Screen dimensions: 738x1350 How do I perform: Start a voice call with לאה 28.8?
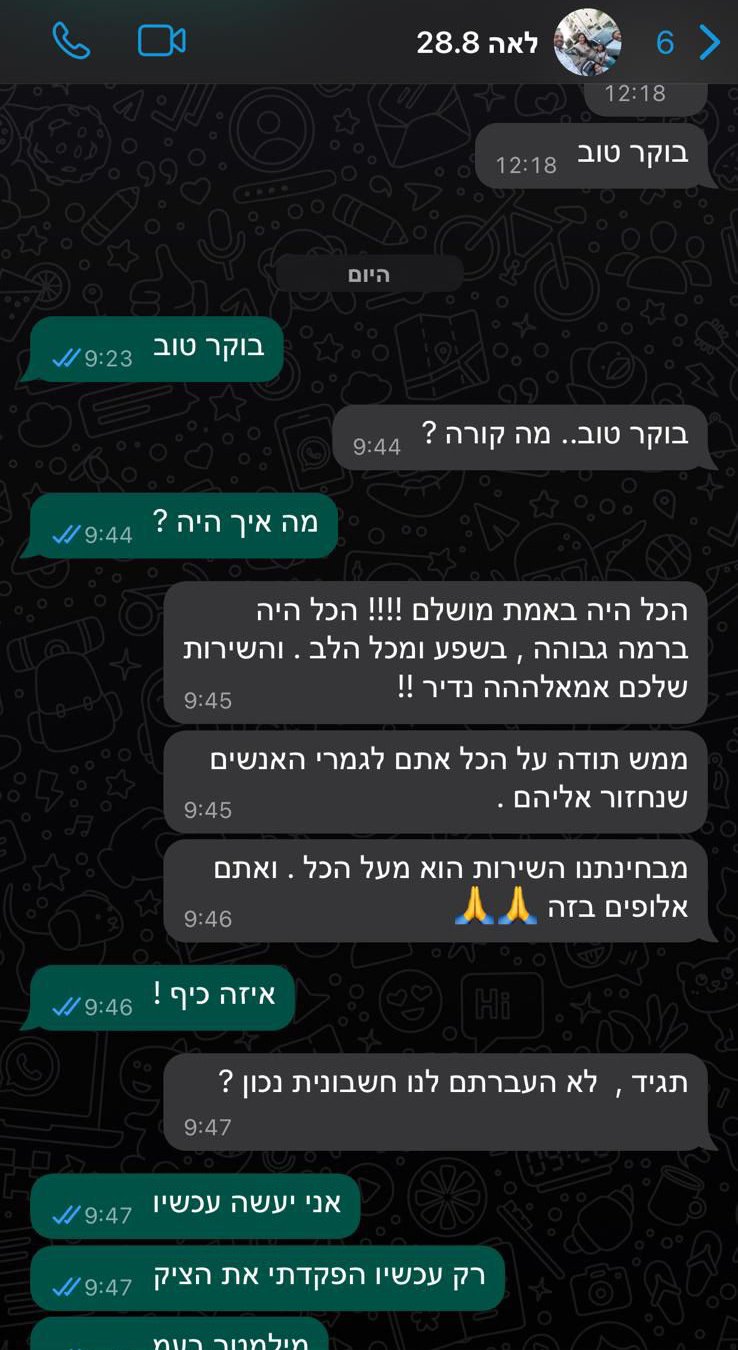pos(71,41)
